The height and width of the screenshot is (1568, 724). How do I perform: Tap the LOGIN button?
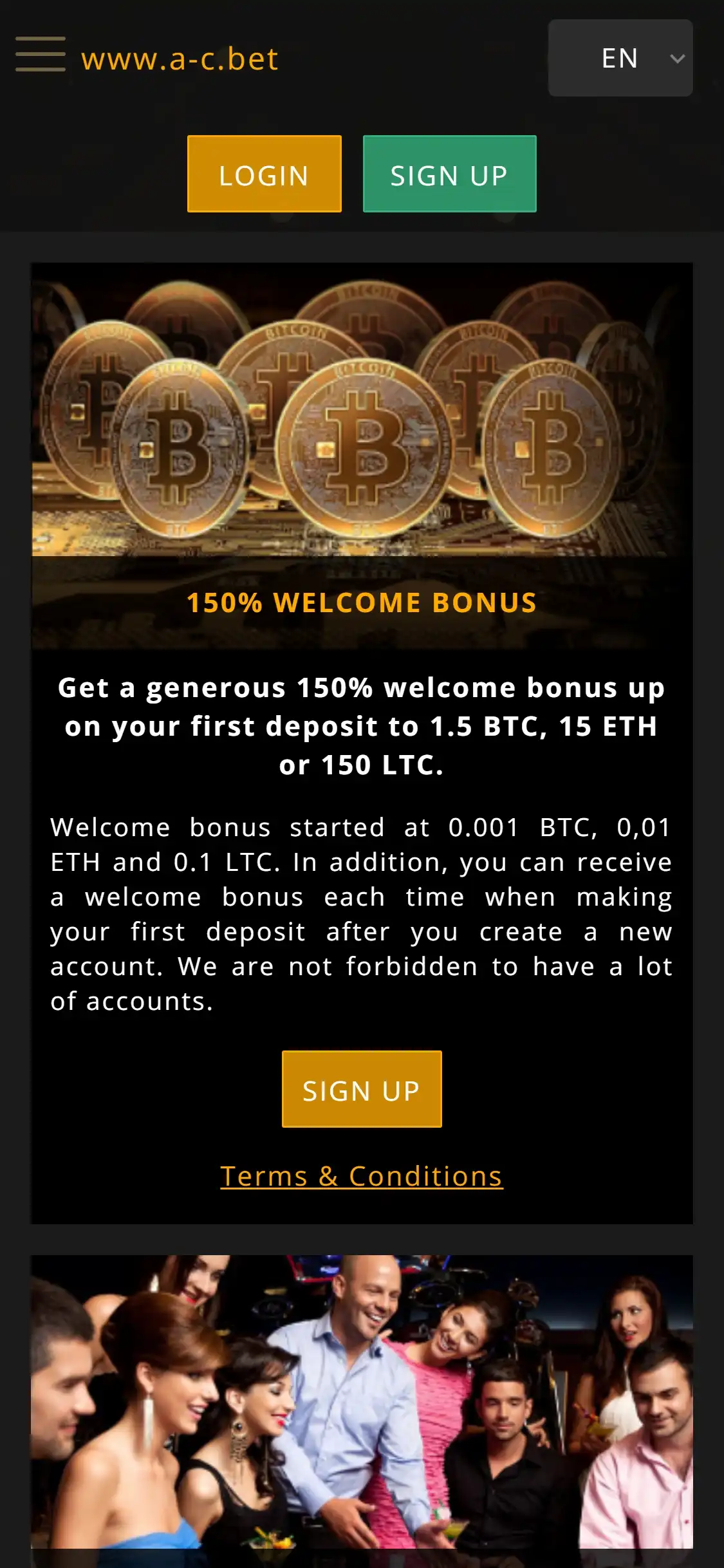[x=264, y=174]
